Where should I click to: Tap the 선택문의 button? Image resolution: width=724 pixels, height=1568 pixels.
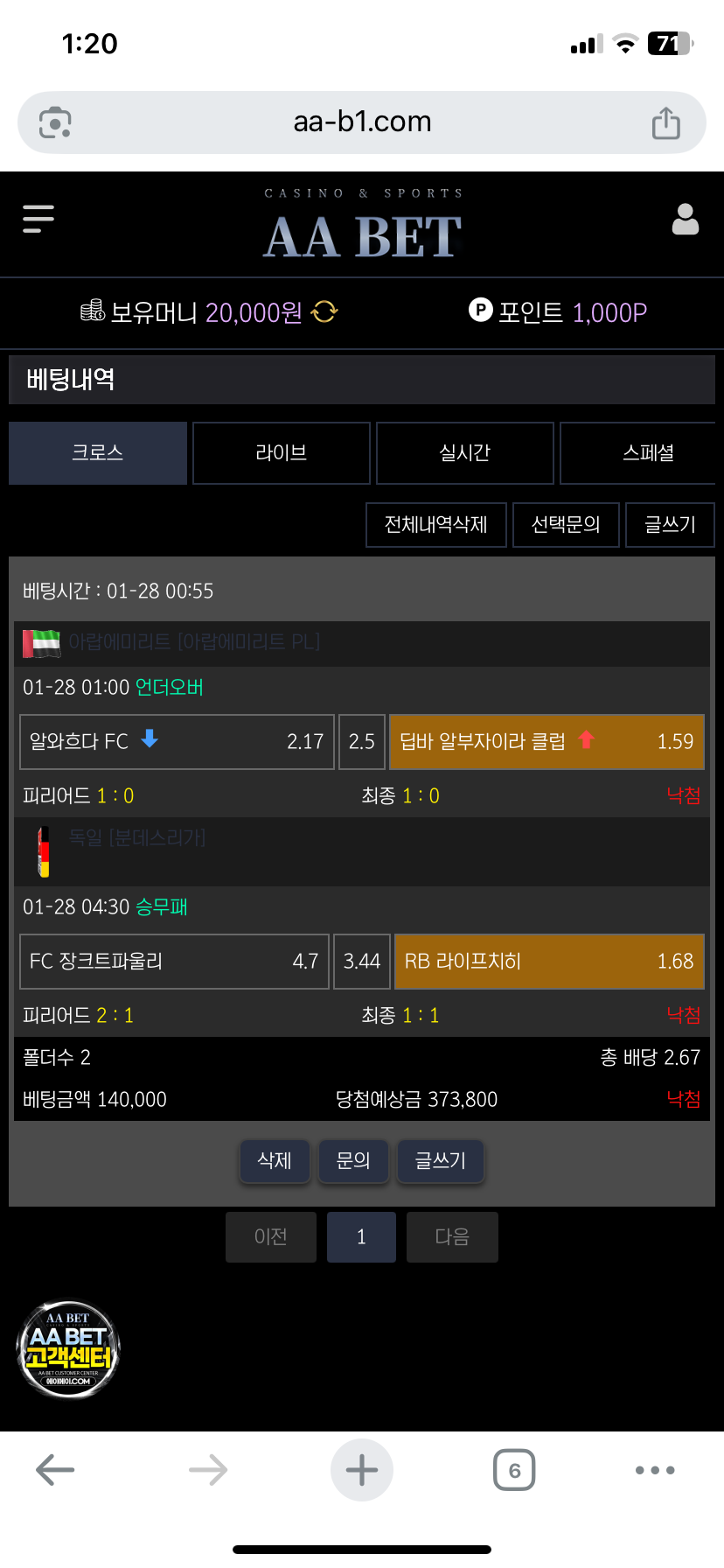[566, 525]
